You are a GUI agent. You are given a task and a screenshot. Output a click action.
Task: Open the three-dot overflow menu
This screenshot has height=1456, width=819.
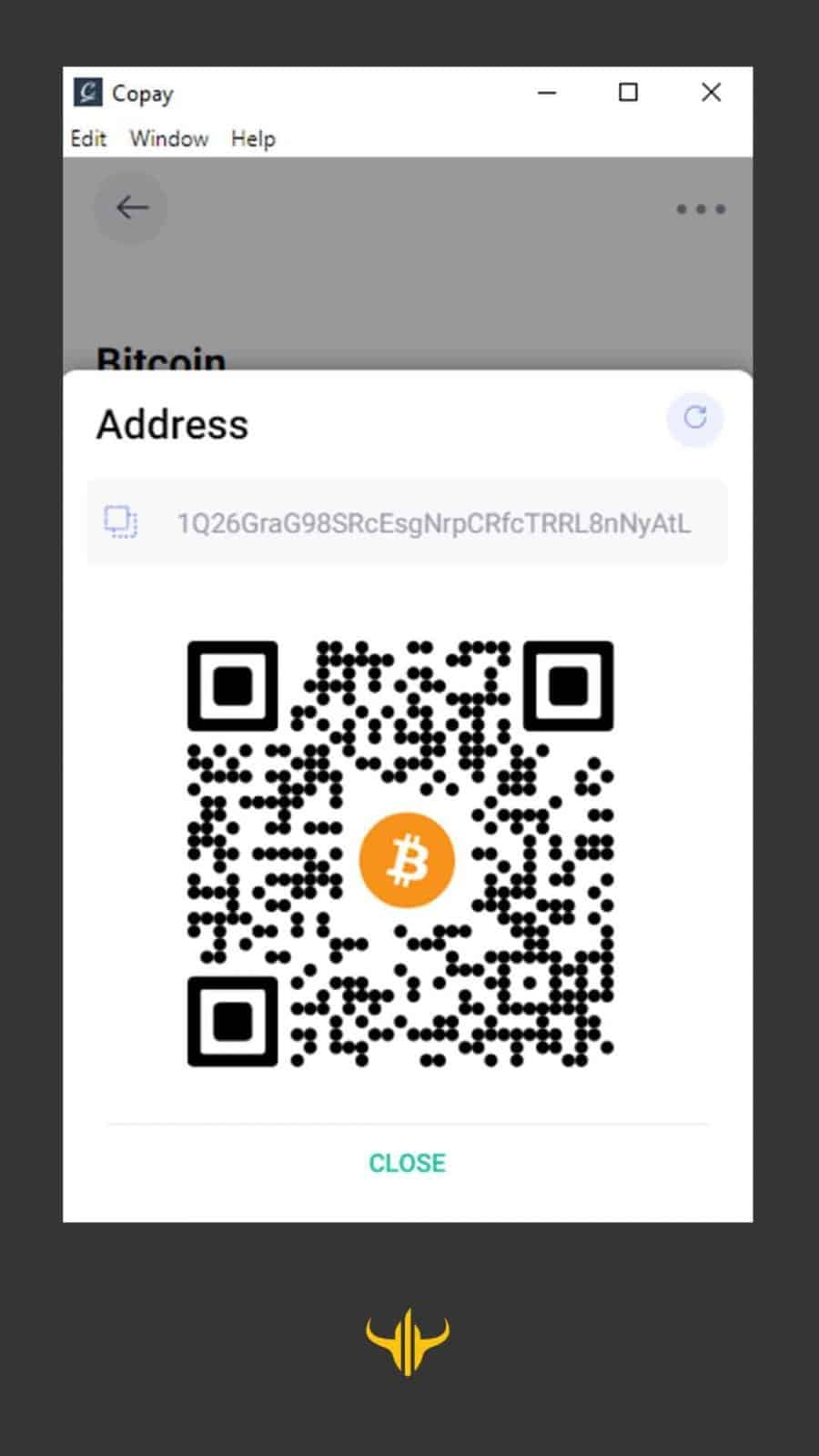point(701,209)
